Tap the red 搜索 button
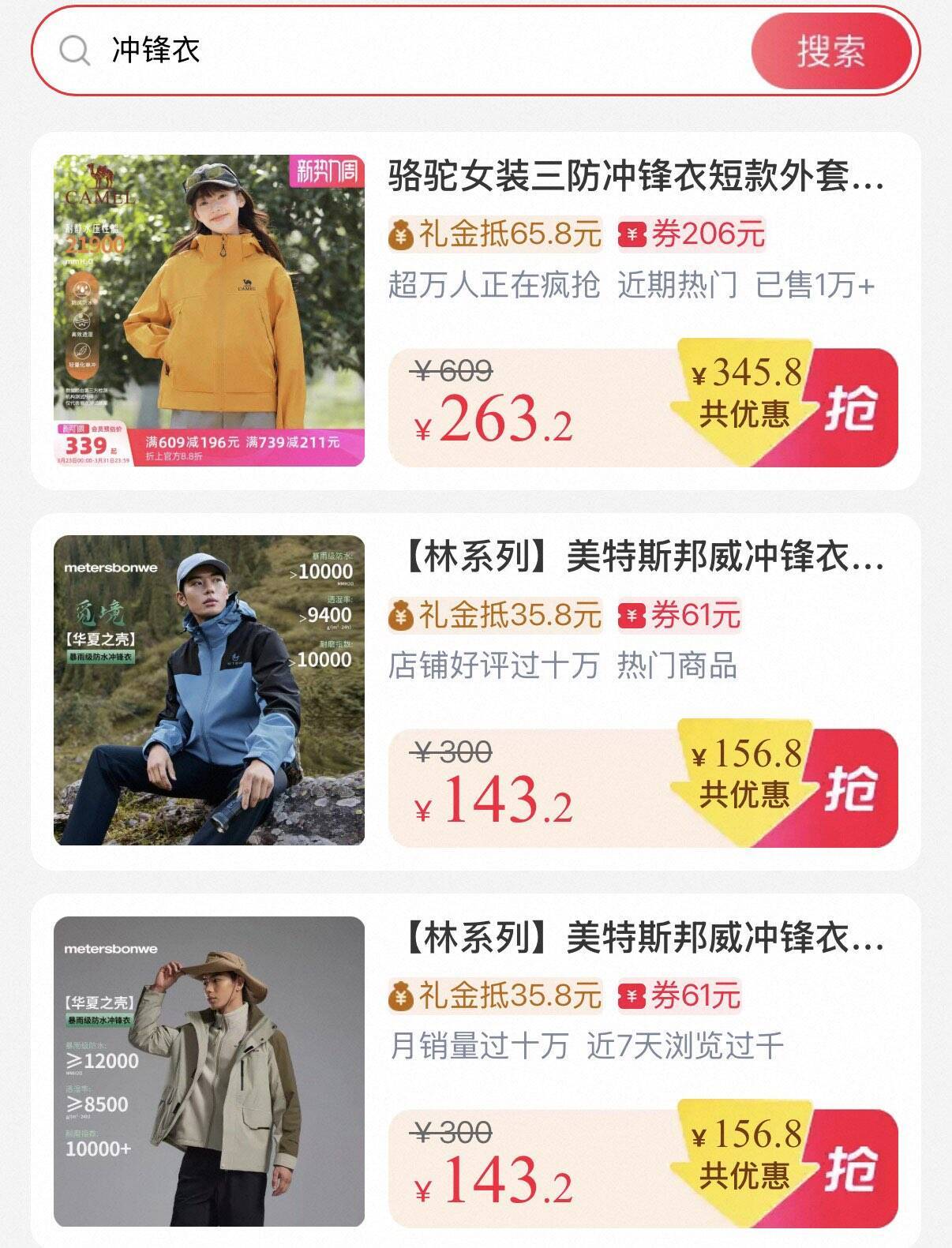Viewport: 952px width, 1248px height. tap(831, 51)
